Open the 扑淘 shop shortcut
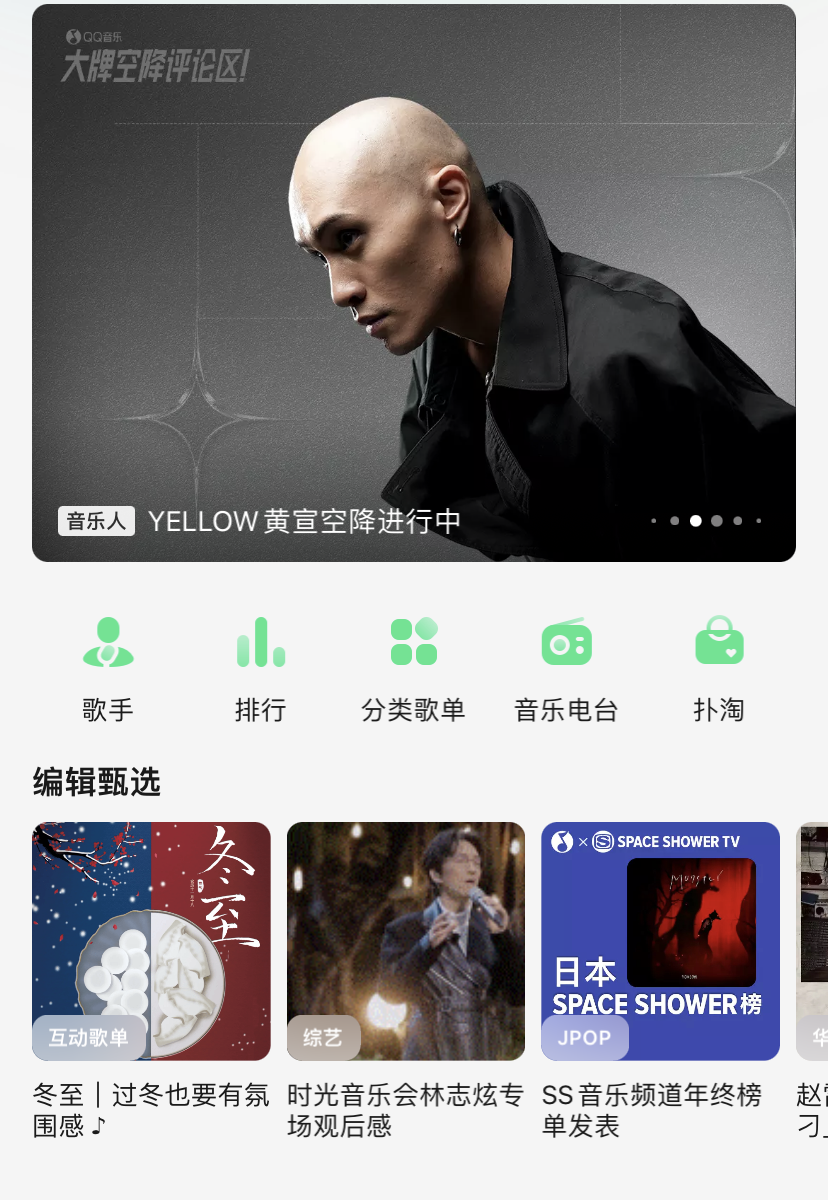Screen dimensions: 828x1200 click(x=719, y=666)
